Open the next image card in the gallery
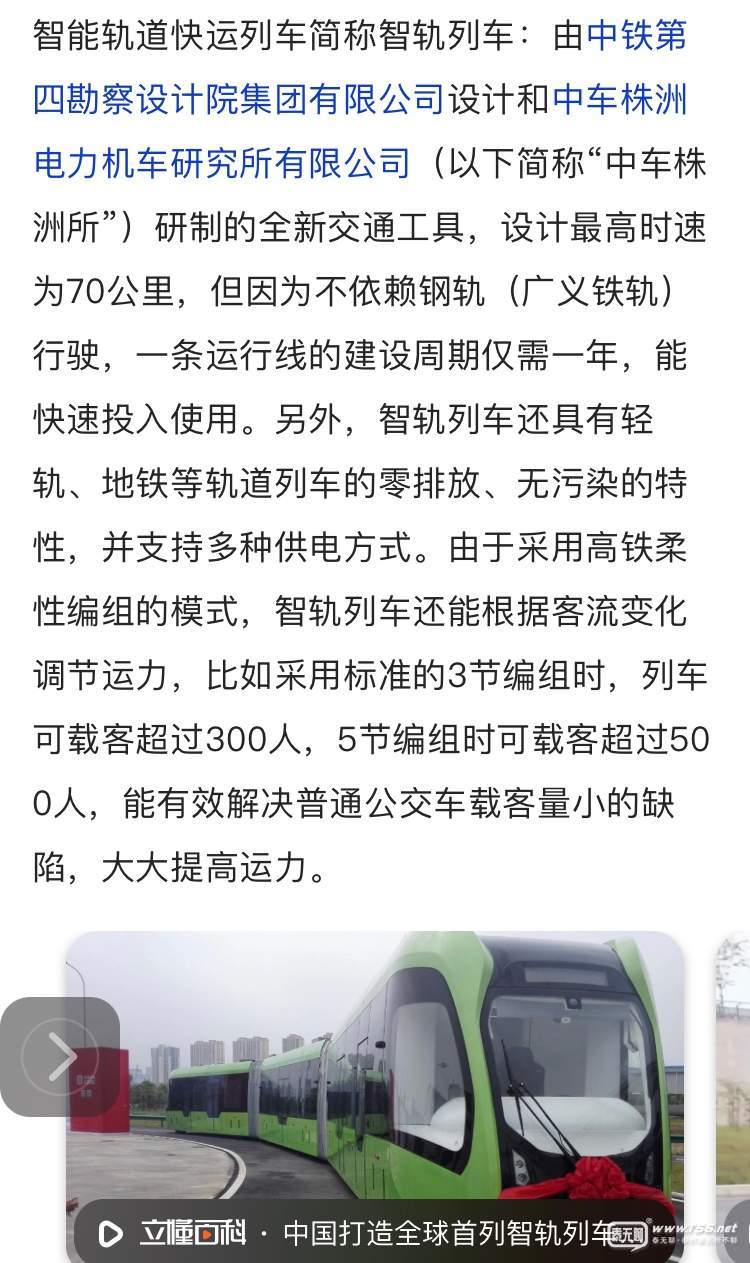Viewport: 750px width, 1263px height. [x=733, y=1090]
